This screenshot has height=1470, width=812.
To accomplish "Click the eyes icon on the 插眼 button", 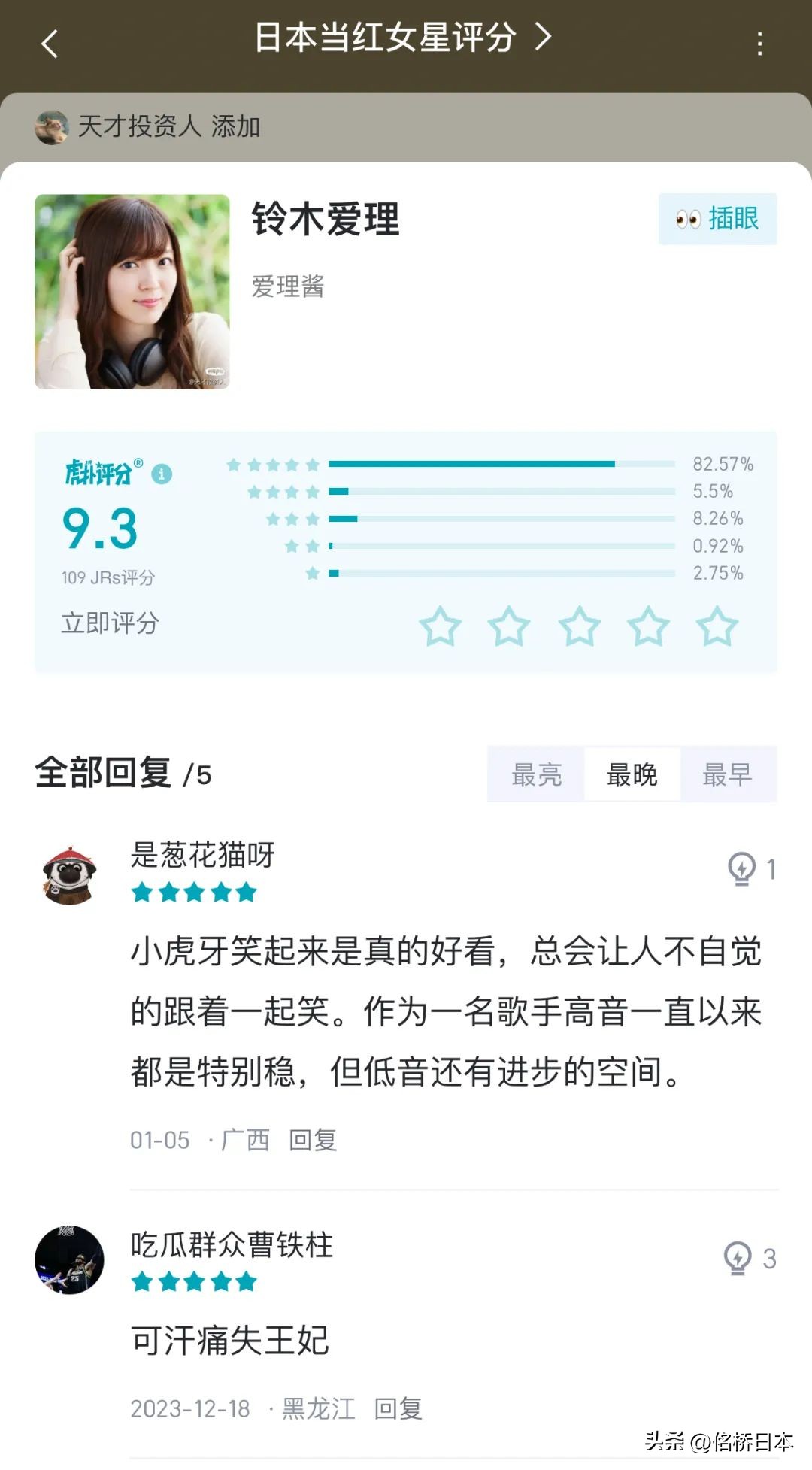I will click(x=689, y=220).
